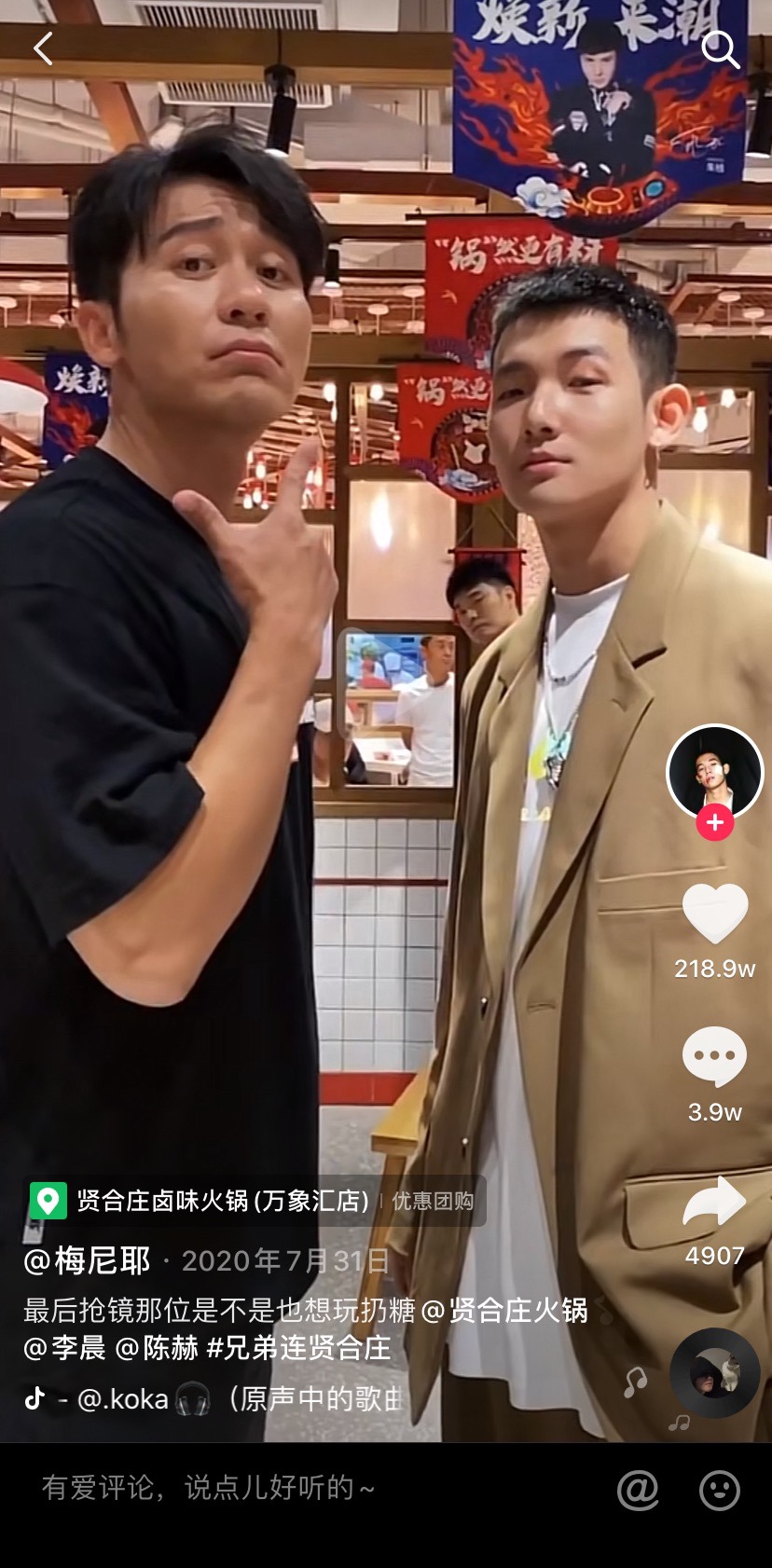
Task: Open the spinning music disc
Action: pyautogui.click(x=715, y=1373)
